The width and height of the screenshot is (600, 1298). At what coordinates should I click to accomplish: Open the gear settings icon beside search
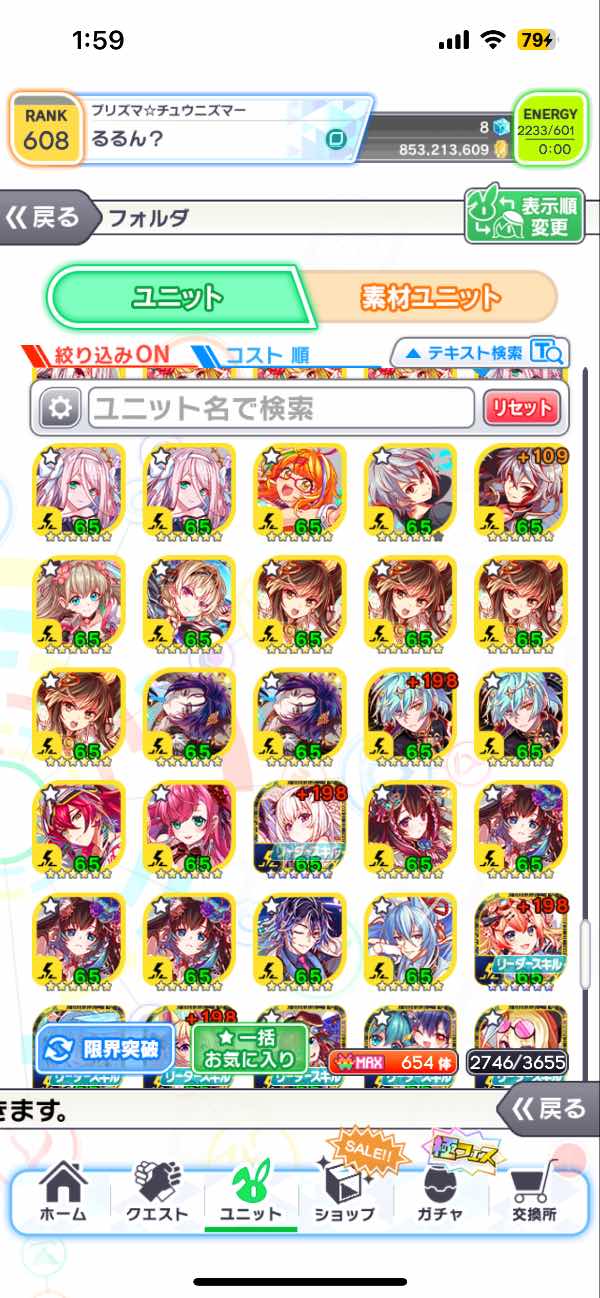pyautogui.click(x=60, y=408)
